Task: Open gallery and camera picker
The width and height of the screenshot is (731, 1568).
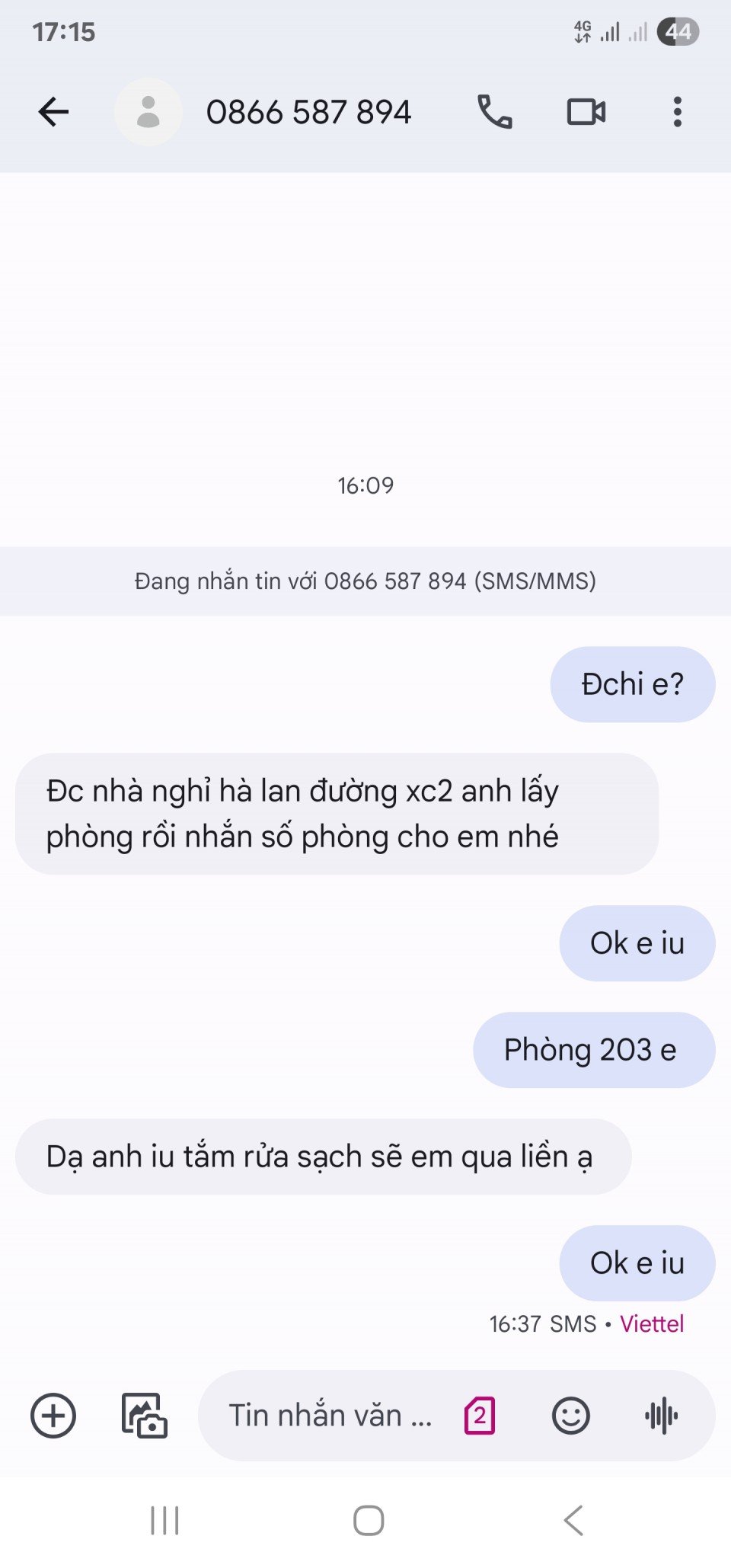Action: point(145,1416)
